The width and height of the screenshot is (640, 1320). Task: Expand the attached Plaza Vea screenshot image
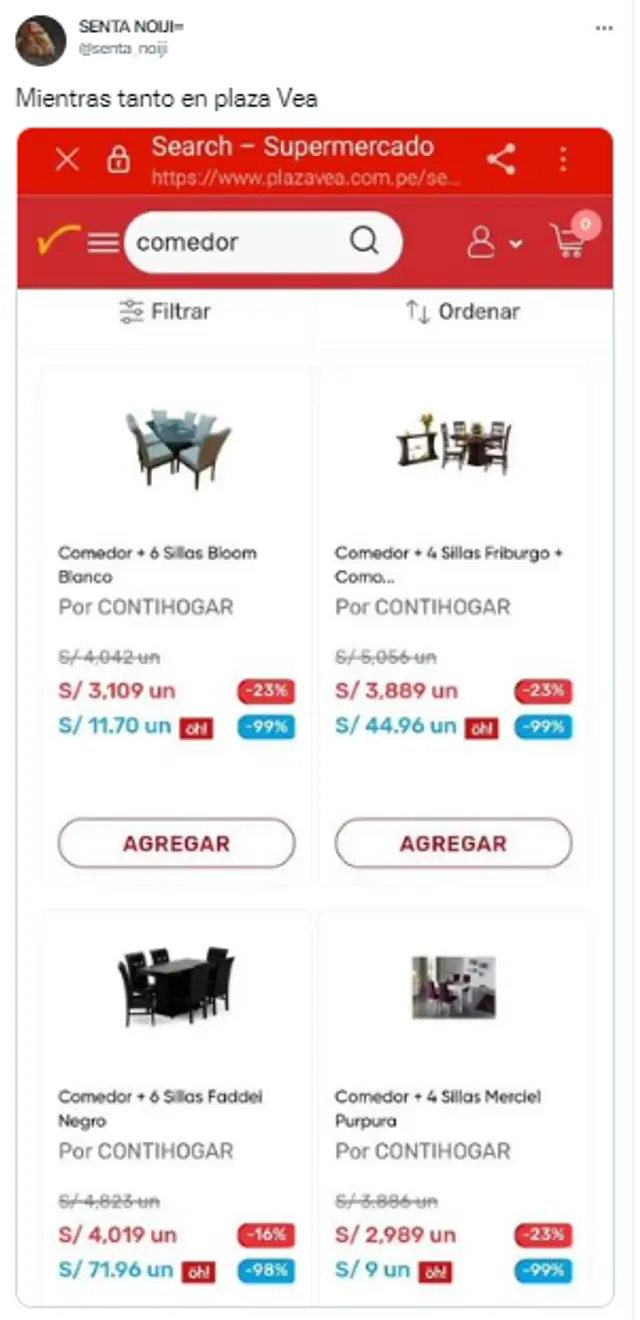click(315, 716)
